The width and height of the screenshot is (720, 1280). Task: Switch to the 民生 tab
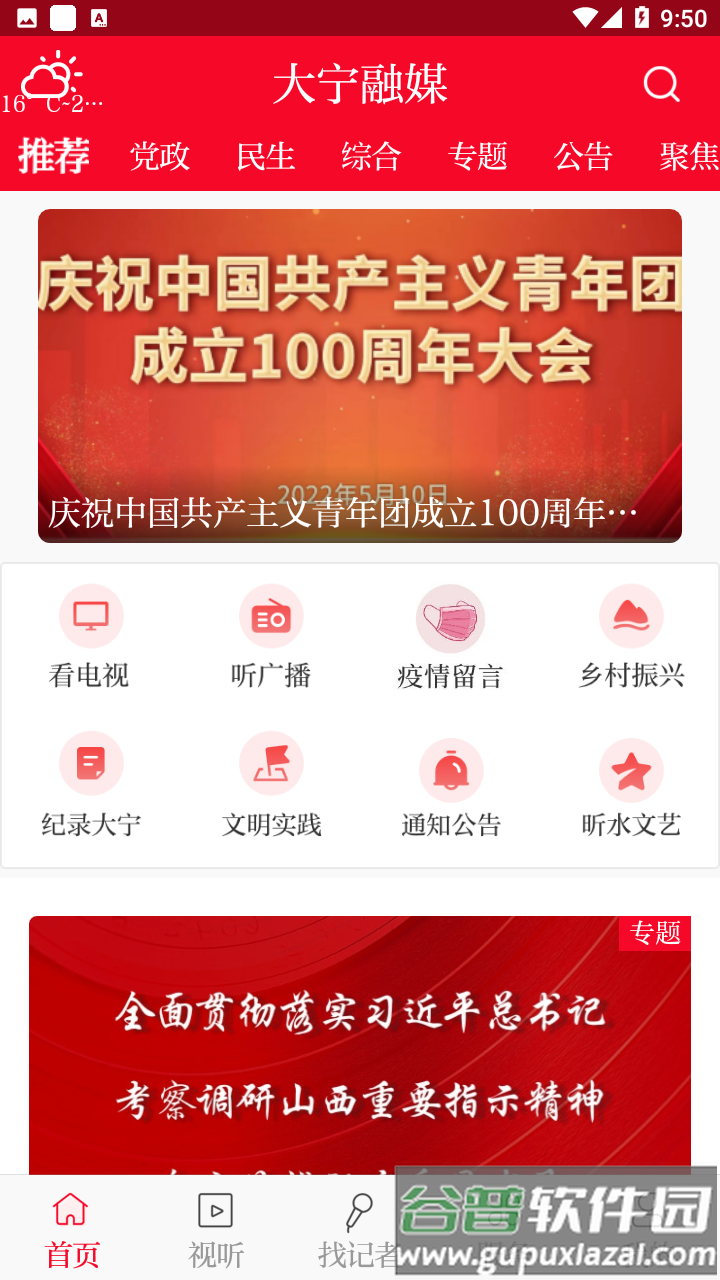click(265, 157)
